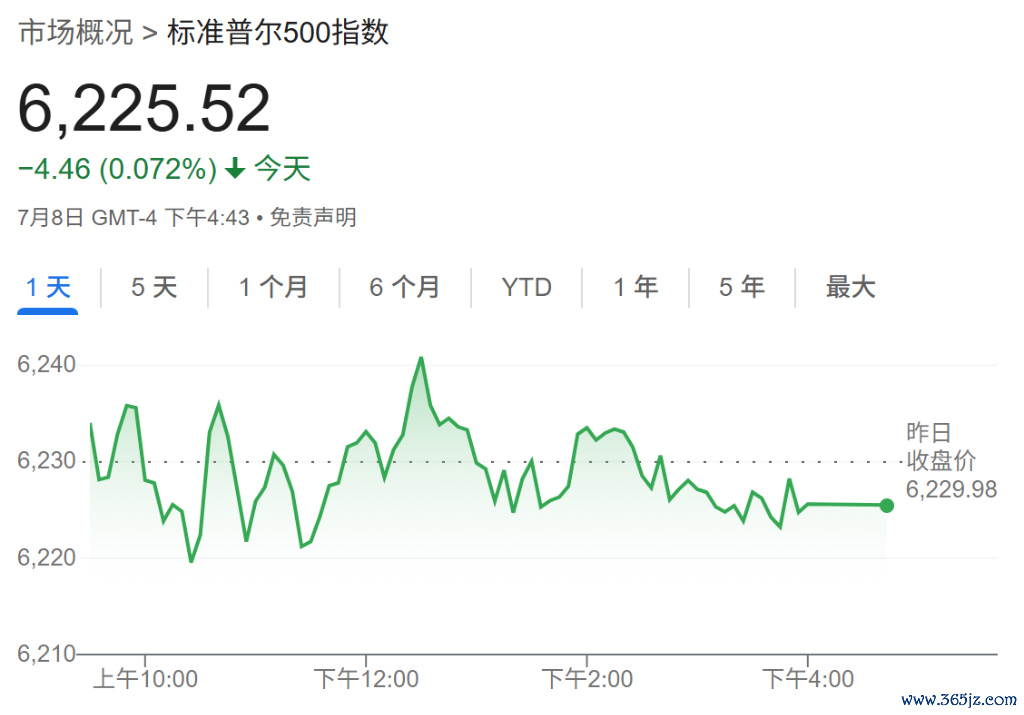Select the YTD range tab
This screenshot has width=1024, height=715.
click(527, 288)
